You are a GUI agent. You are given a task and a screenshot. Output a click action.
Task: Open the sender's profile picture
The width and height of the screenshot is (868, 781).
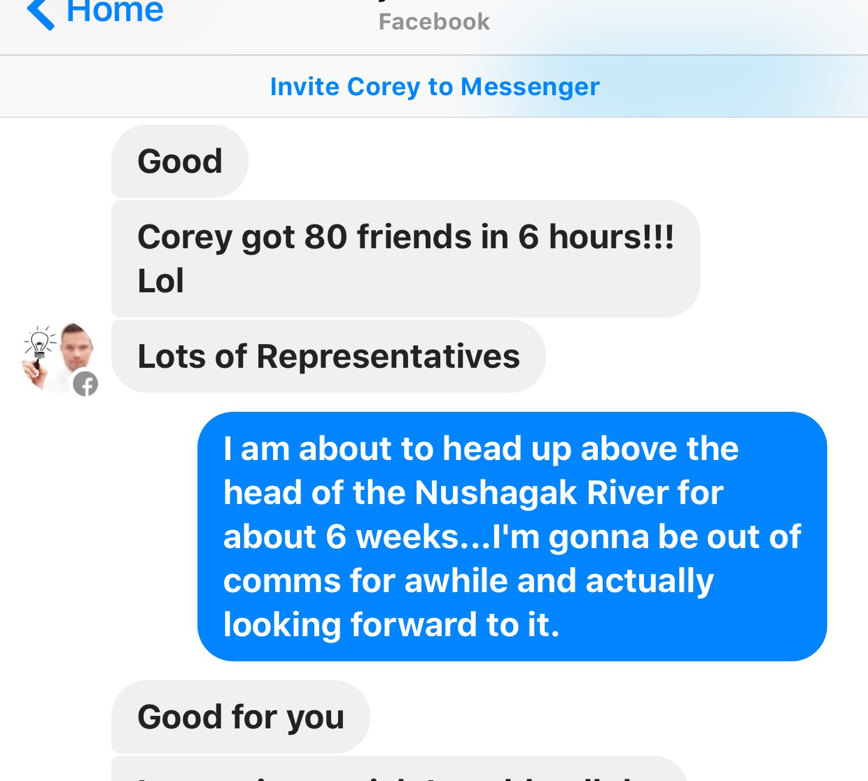coord(62,357)
